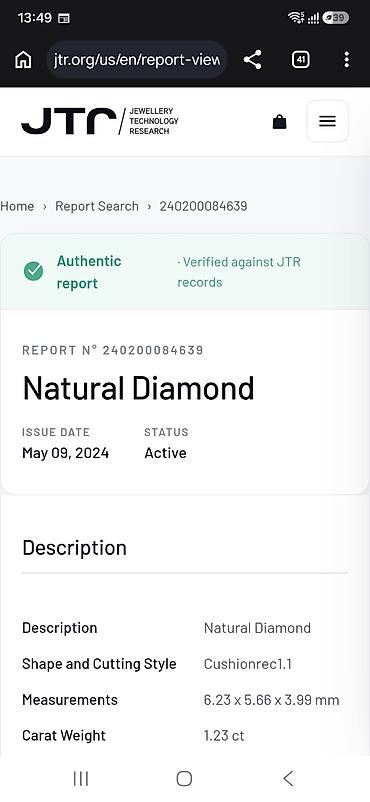Go to Home breadcrumb link
This screenshot has width=370, height=802.
(x=17, y=206)
